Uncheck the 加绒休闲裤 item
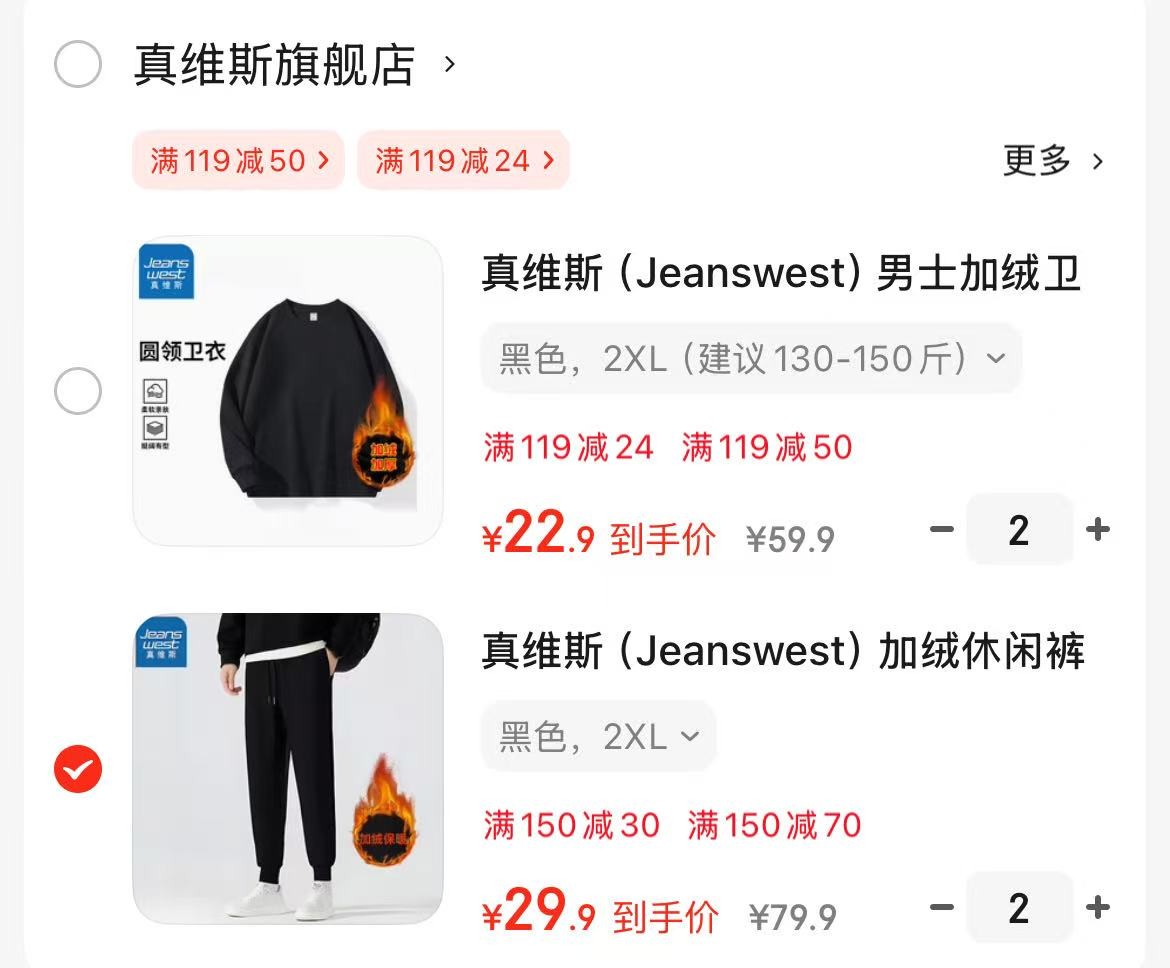This screenshot has height=968, width=1170. tap(78, 769)
